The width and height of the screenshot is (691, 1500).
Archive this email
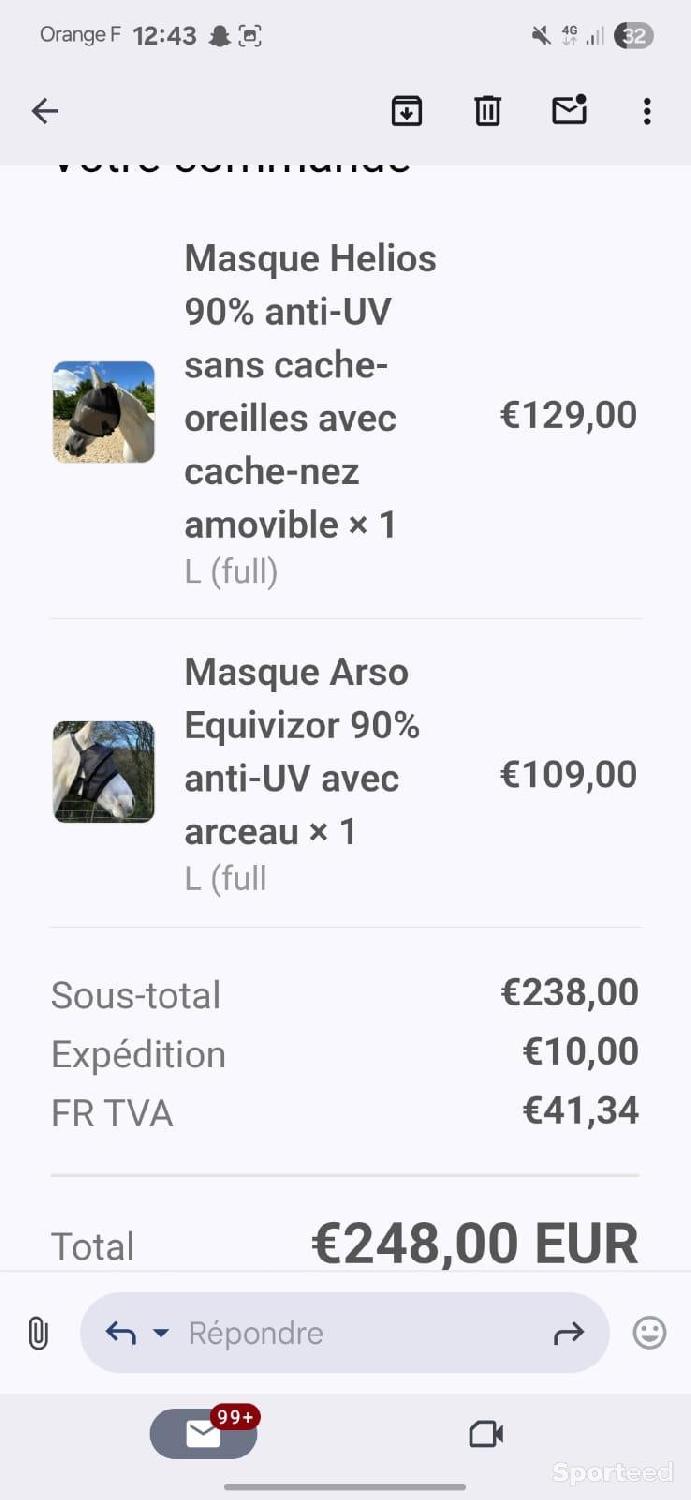tap(406, 111)
